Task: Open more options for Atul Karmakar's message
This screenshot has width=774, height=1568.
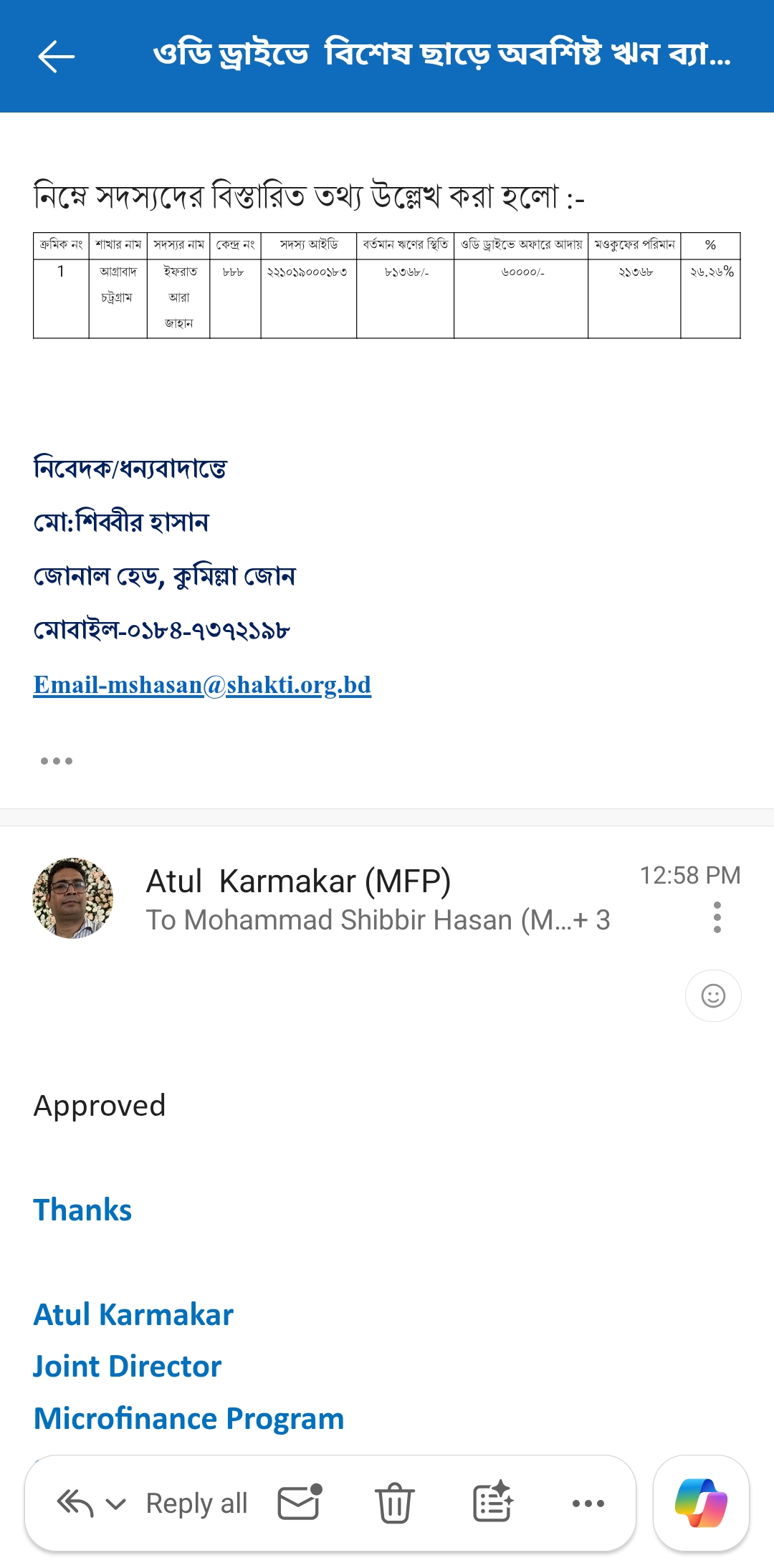Action: point(717,917)
